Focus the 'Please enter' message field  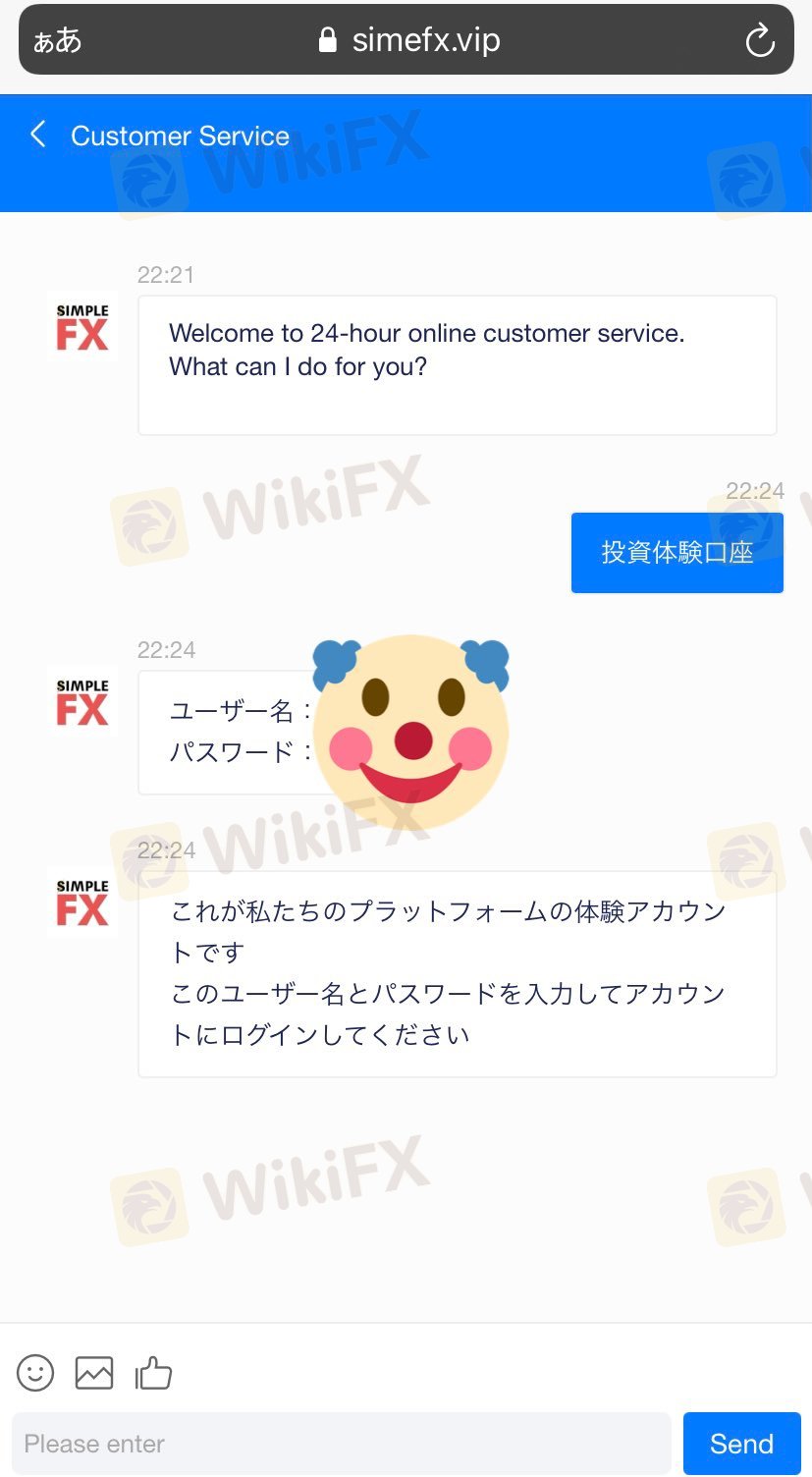pos(342,1444)
